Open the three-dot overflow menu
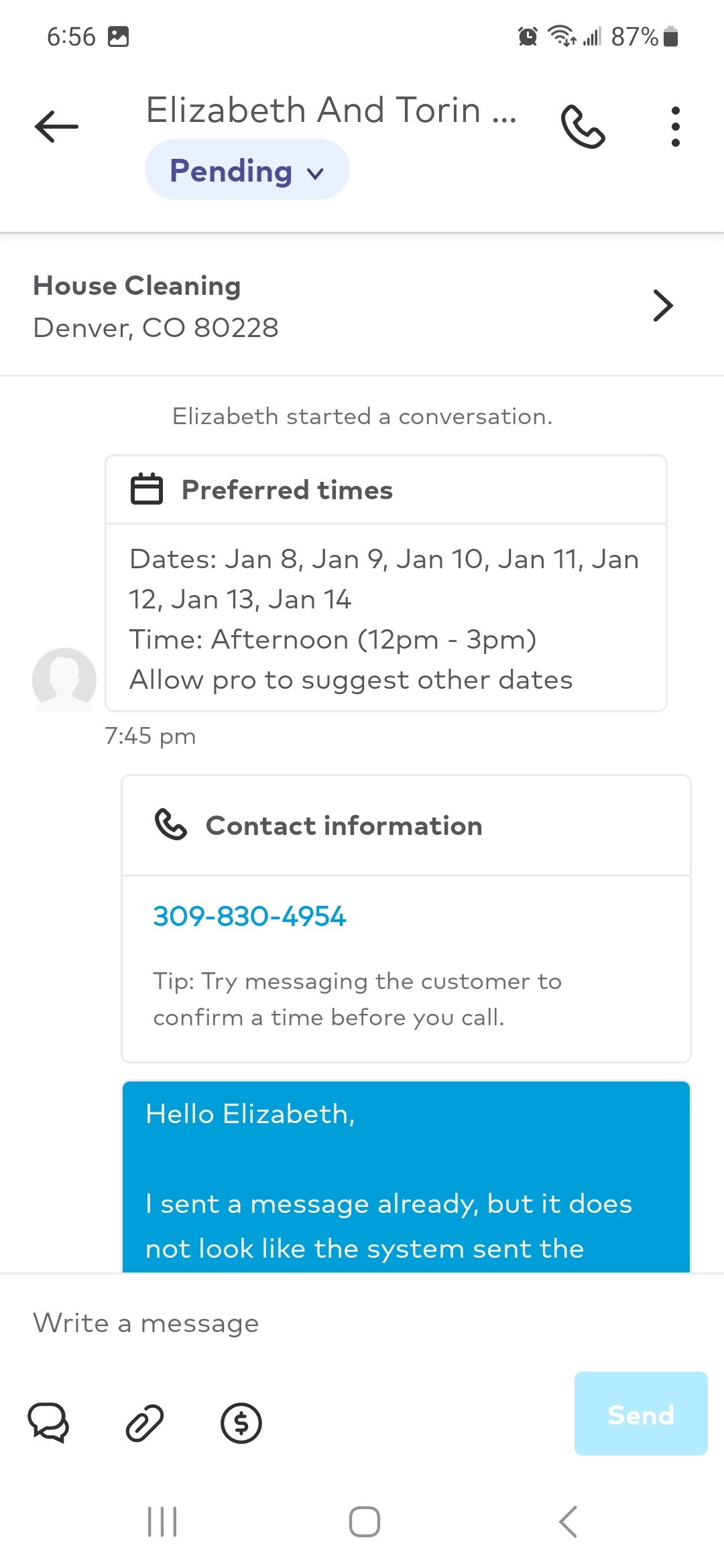 pyautogui.click(x=675, y=127)
